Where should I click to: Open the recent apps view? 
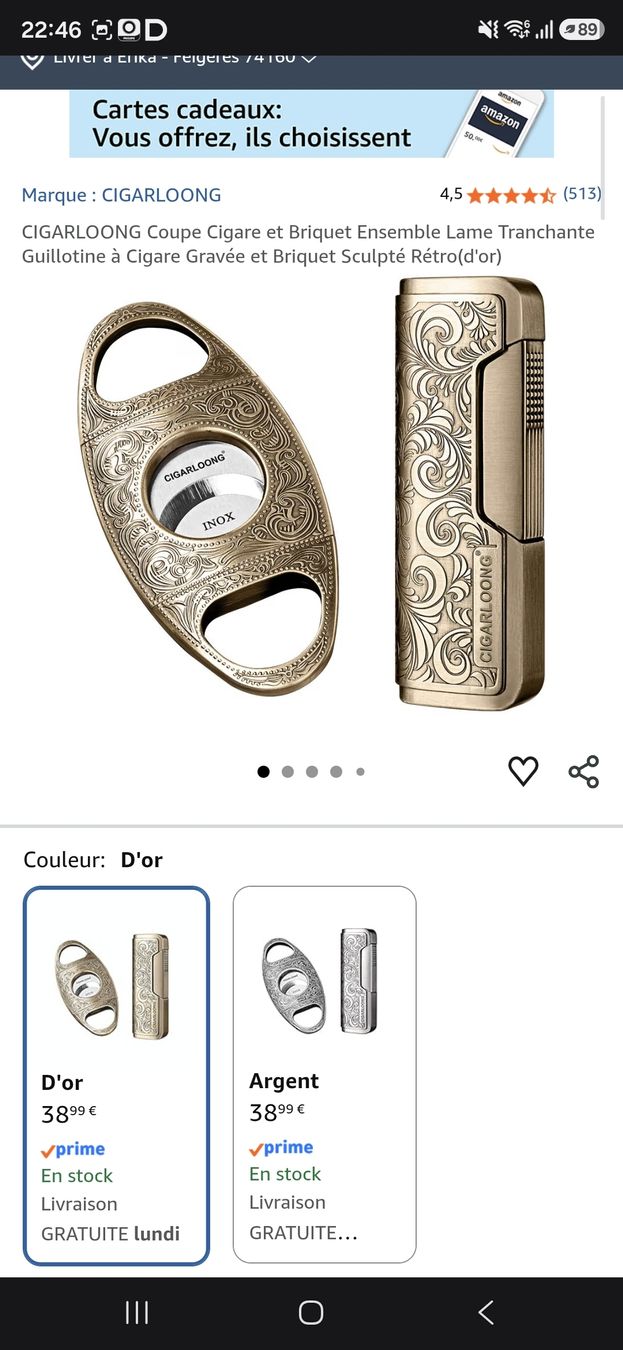pos(137,1312)
